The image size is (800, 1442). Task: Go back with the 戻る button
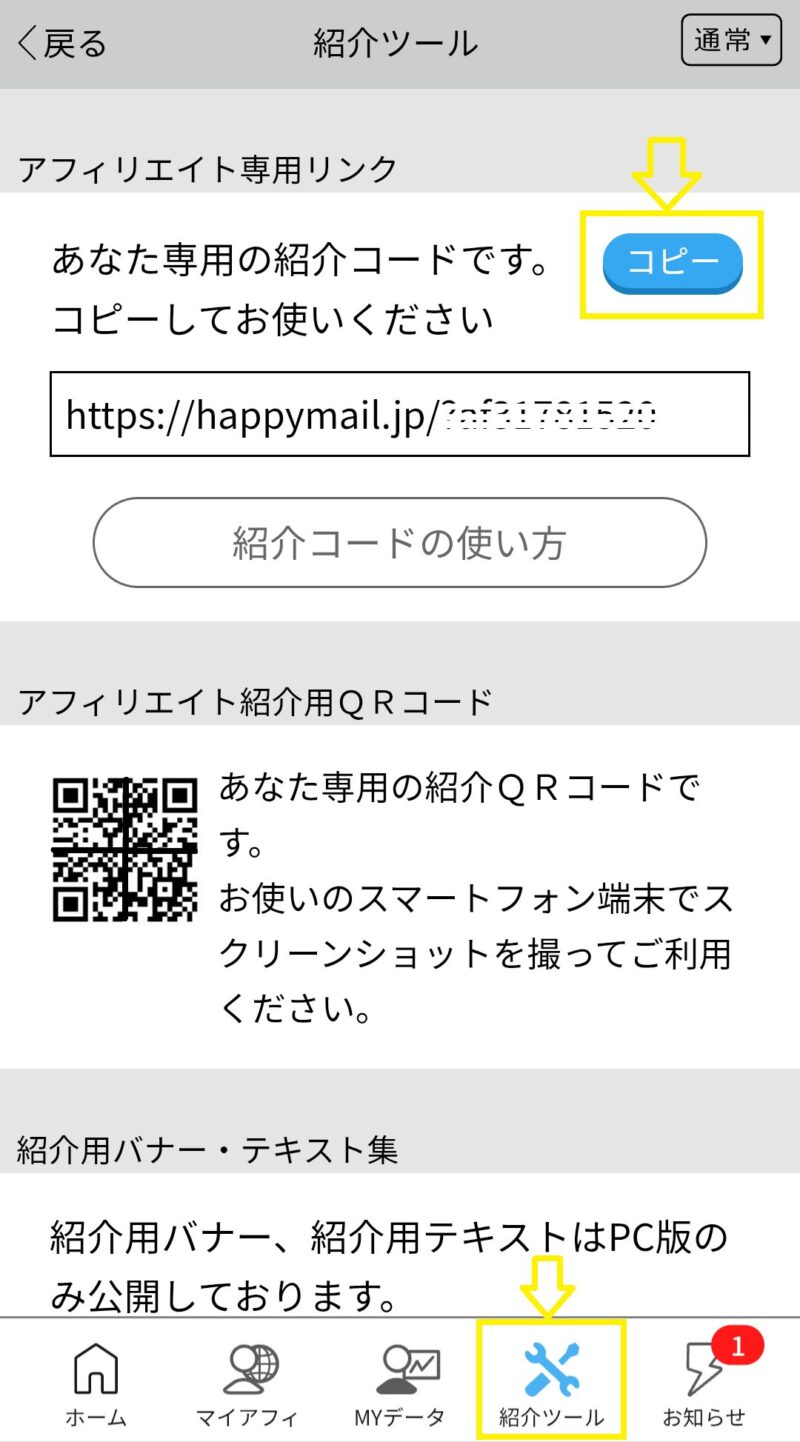[x=62, y=43]
